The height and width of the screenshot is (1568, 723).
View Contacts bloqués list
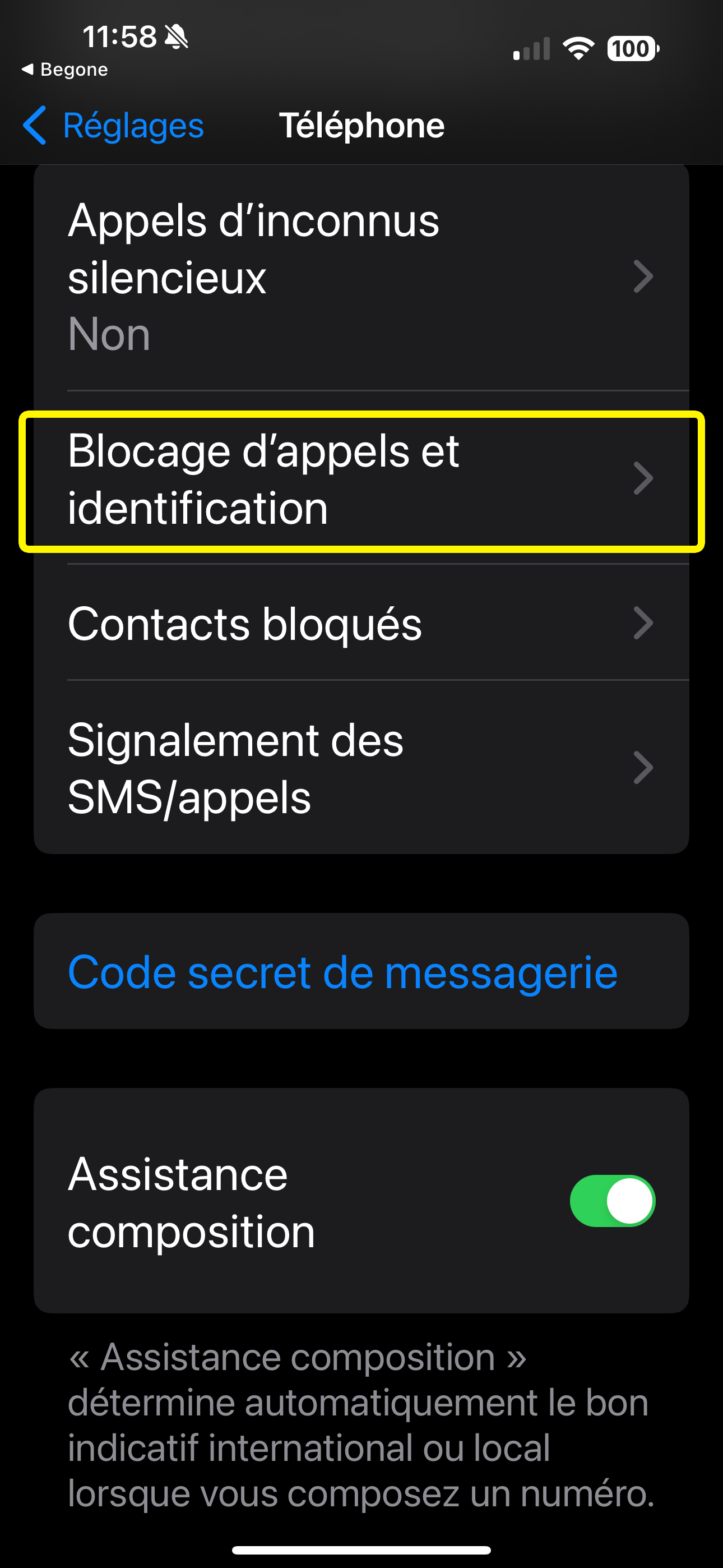click(x=361, y=622)
